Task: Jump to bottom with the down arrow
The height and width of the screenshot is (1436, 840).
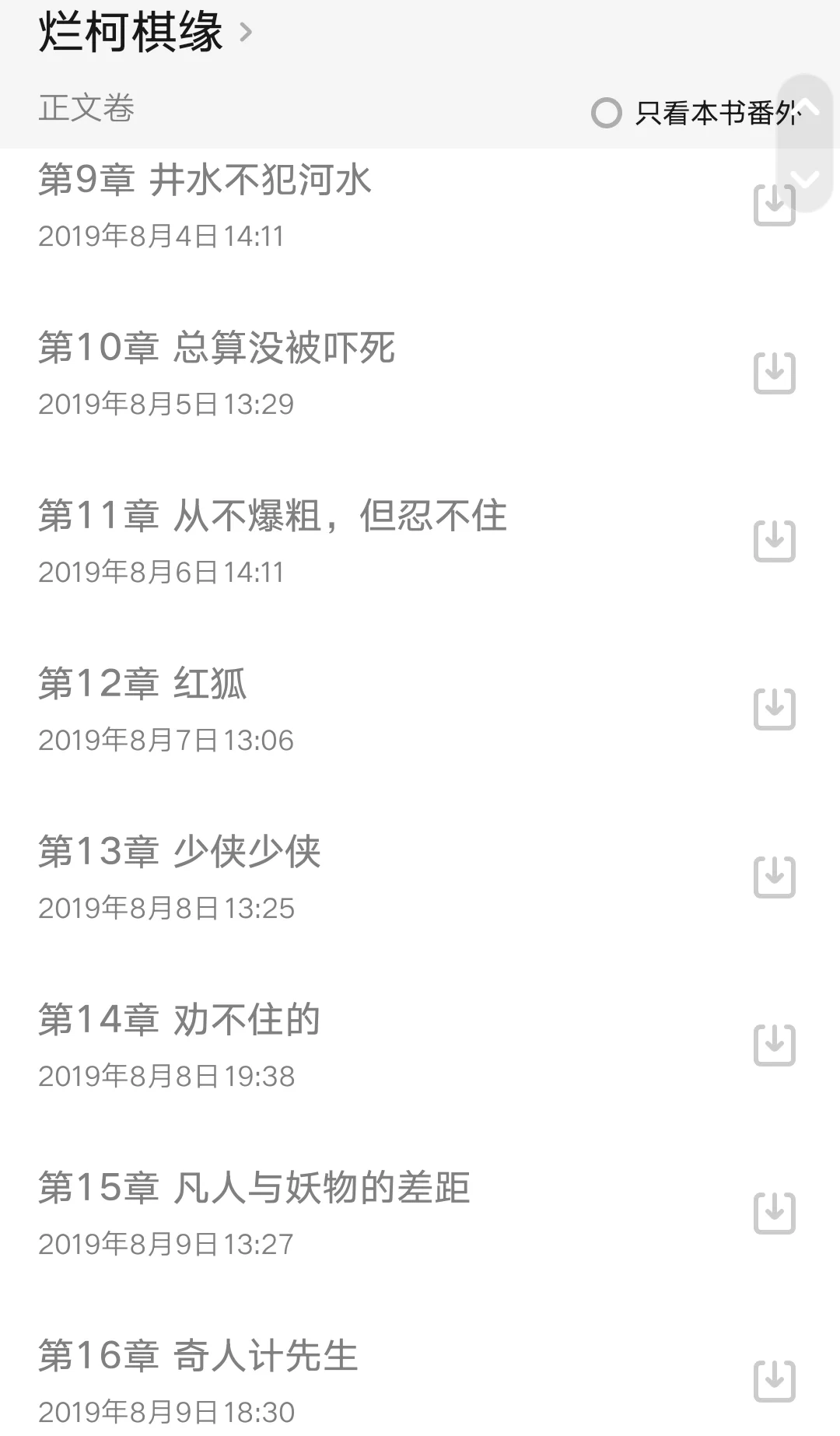Action: click(806, 179)
